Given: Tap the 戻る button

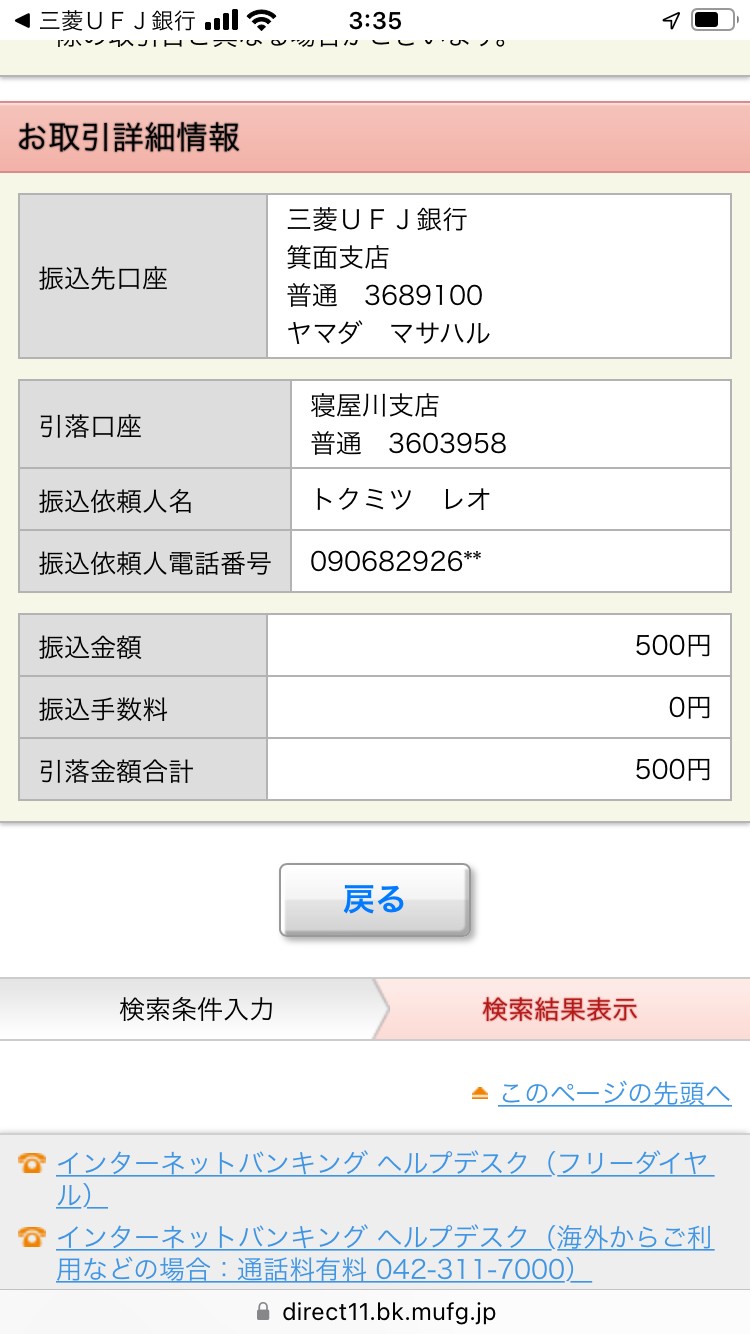Looking at the screenshot, I should (x=374, y=900).
